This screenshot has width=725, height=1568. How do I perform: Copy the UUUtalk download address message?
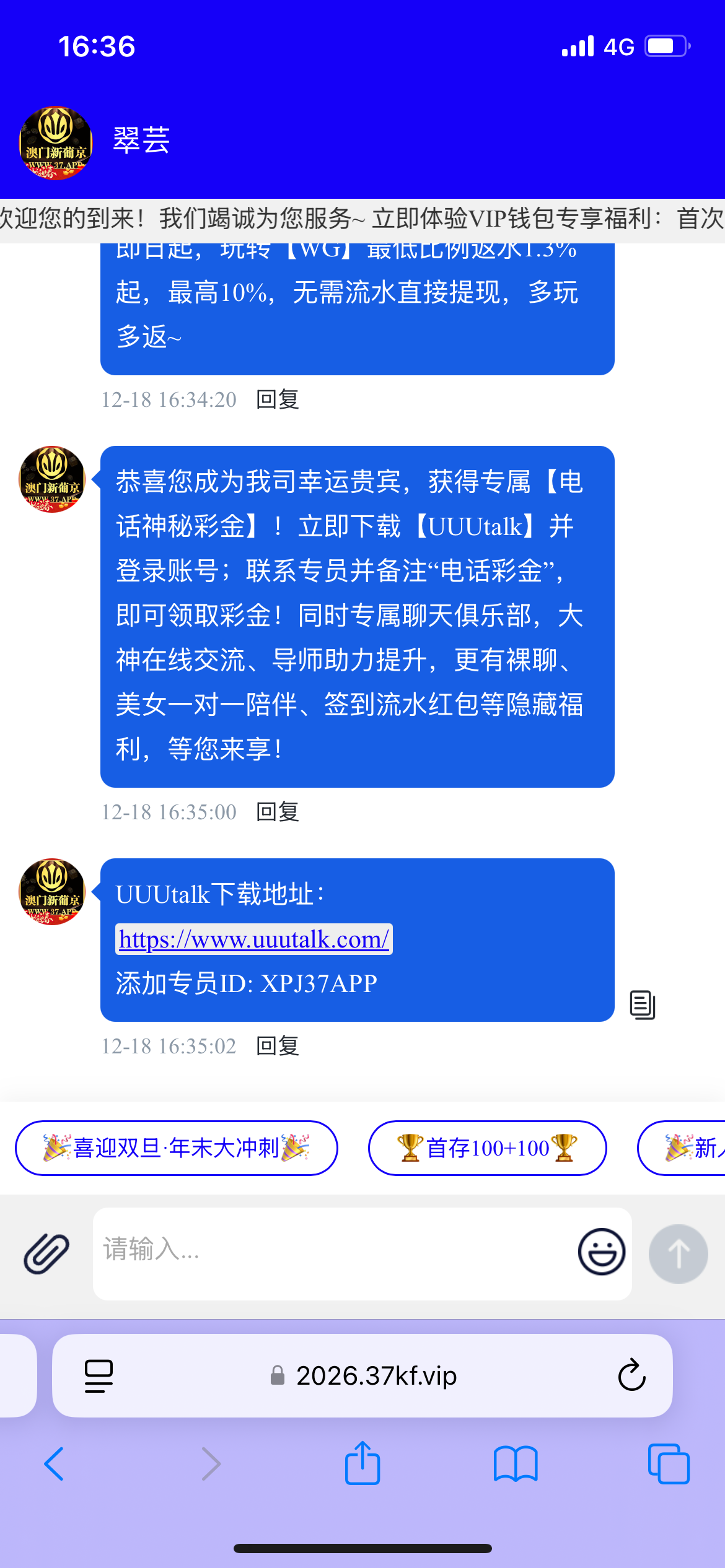tap(643, 1004)
